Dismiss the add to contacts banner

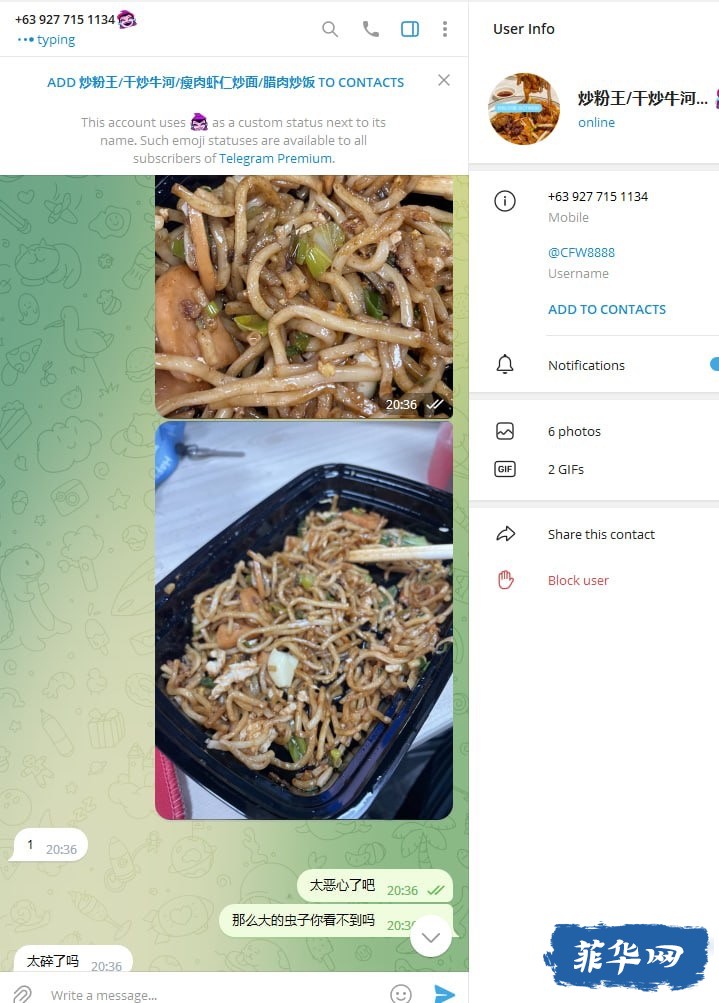(444, 80)
